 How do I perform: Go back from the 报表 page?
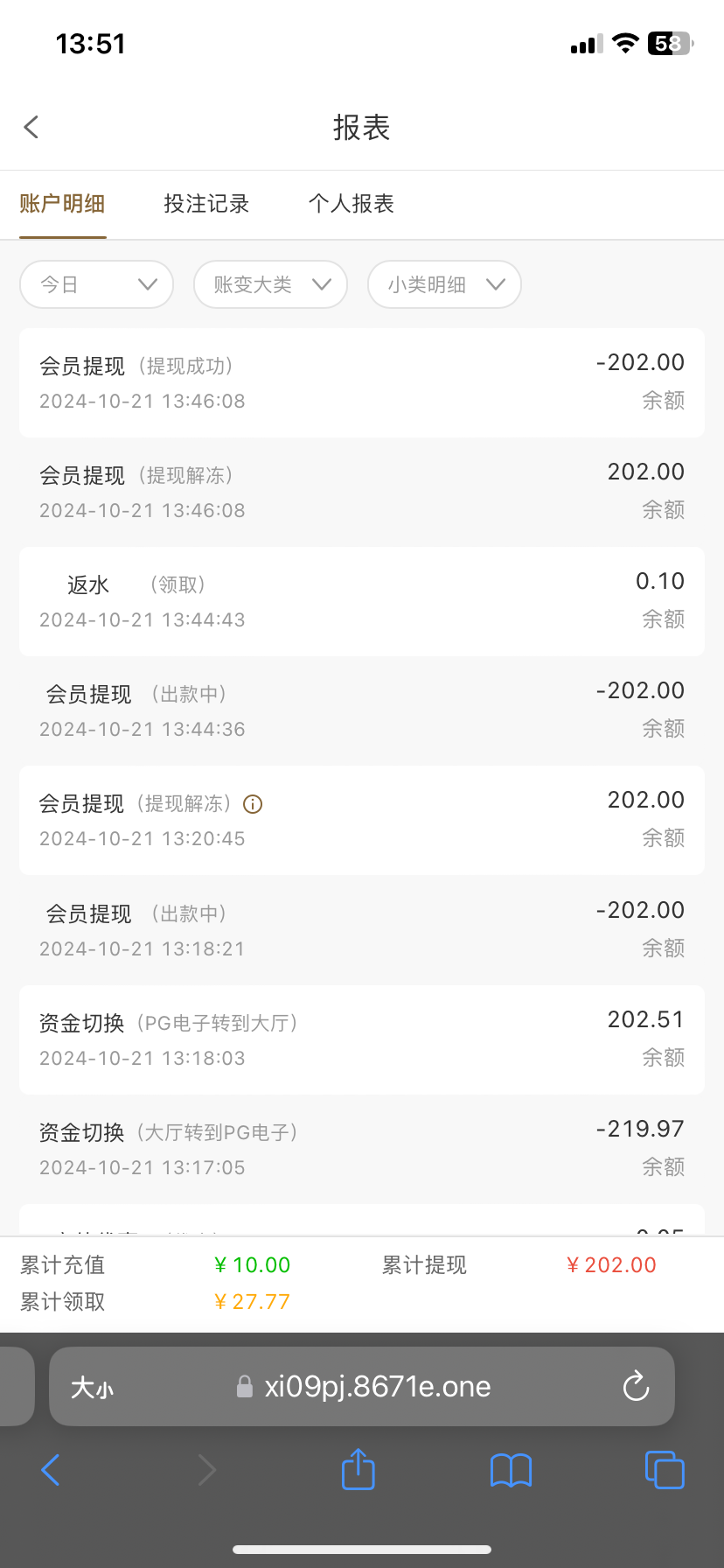tap(31, 127)
